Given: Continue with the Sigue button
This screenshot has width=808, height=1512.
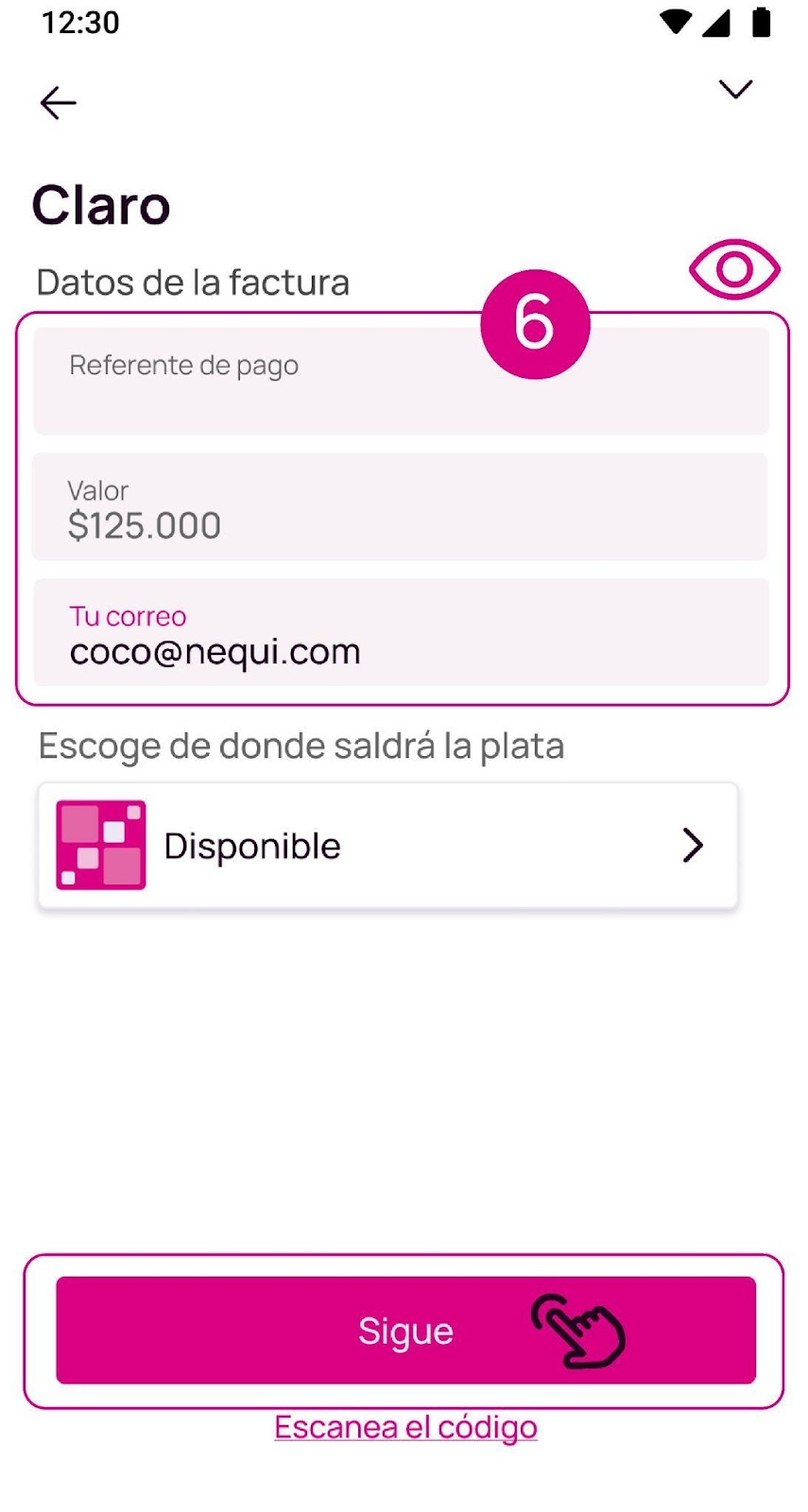Looking at the screenshot, I should point(405,1331).
